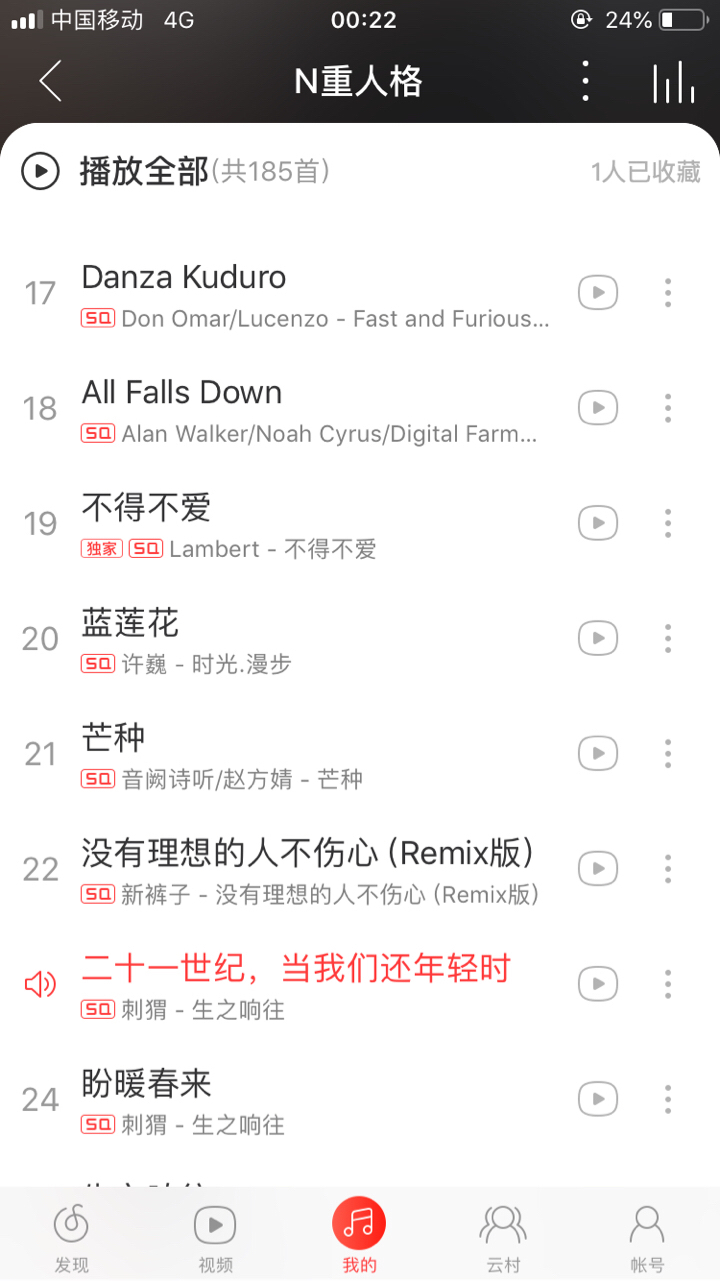Open more options for 没有理想的人不伤心 (Remix版)
The height and width of the screenshot is (1281, 720).
[668, 868]
